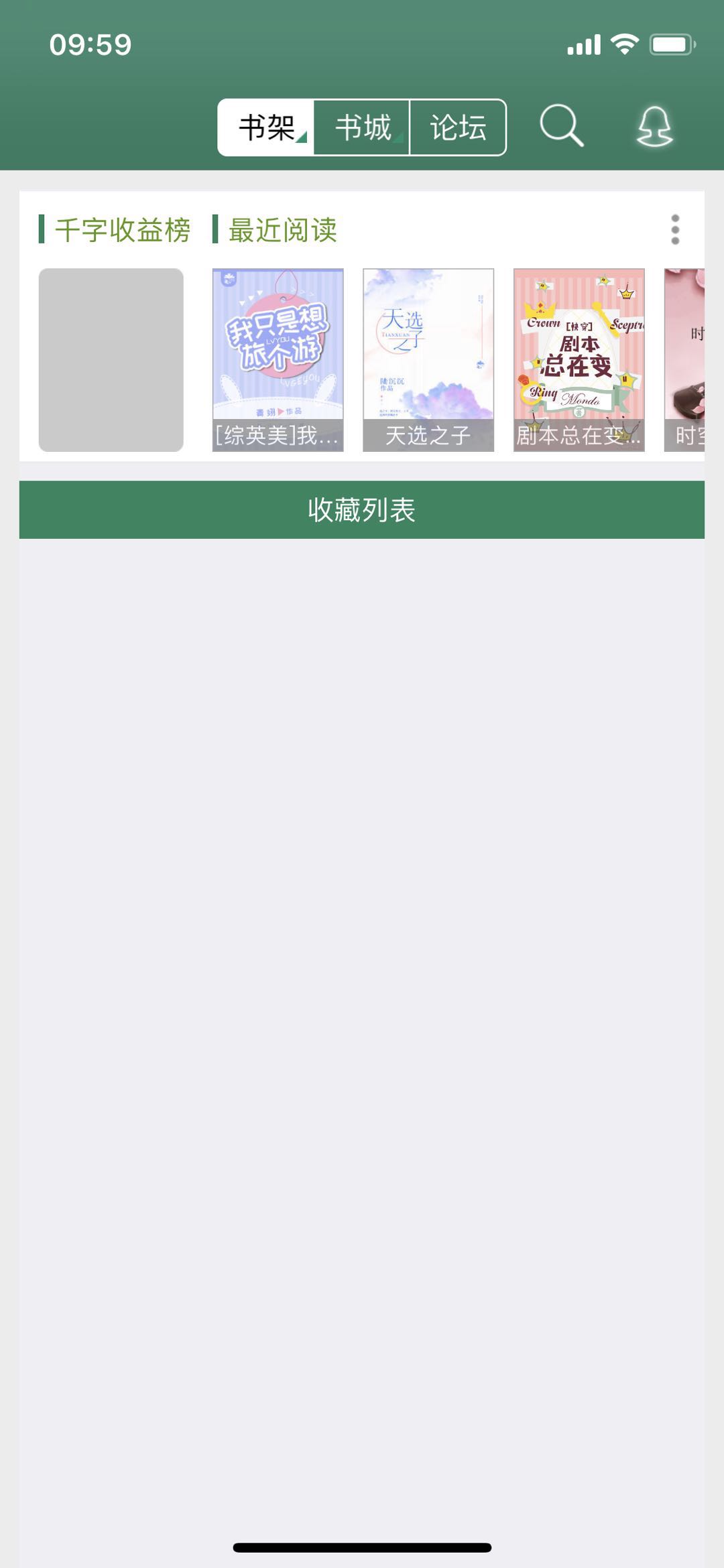Screen dimensions: 724x1568
Task: Open the user profile icon
Action: click(x=654, y=126)
